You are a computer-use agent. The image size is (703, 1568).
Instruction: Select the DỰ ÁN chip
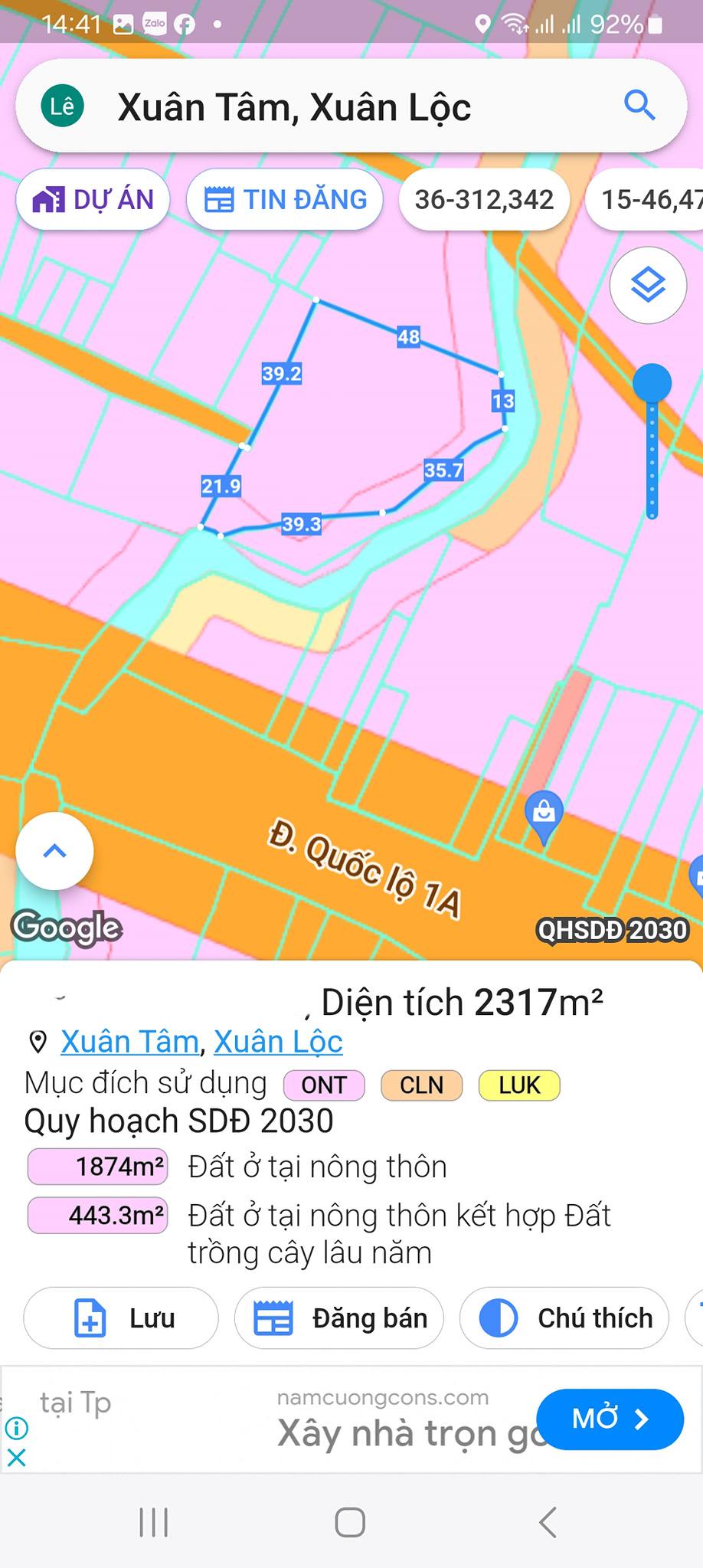(93, 200)
